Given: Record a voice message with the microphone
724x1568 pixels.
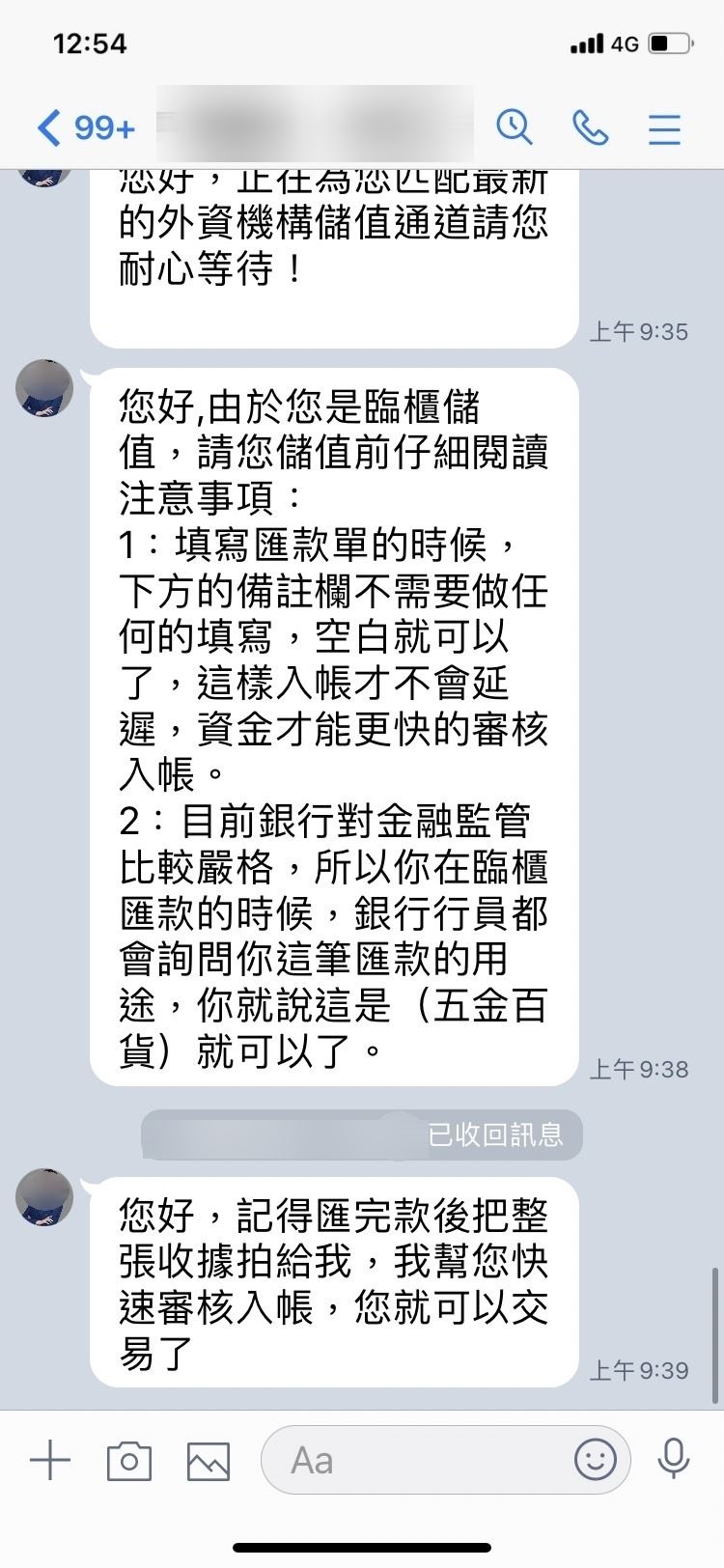Looking at the screenshot, I should 673,1459.
